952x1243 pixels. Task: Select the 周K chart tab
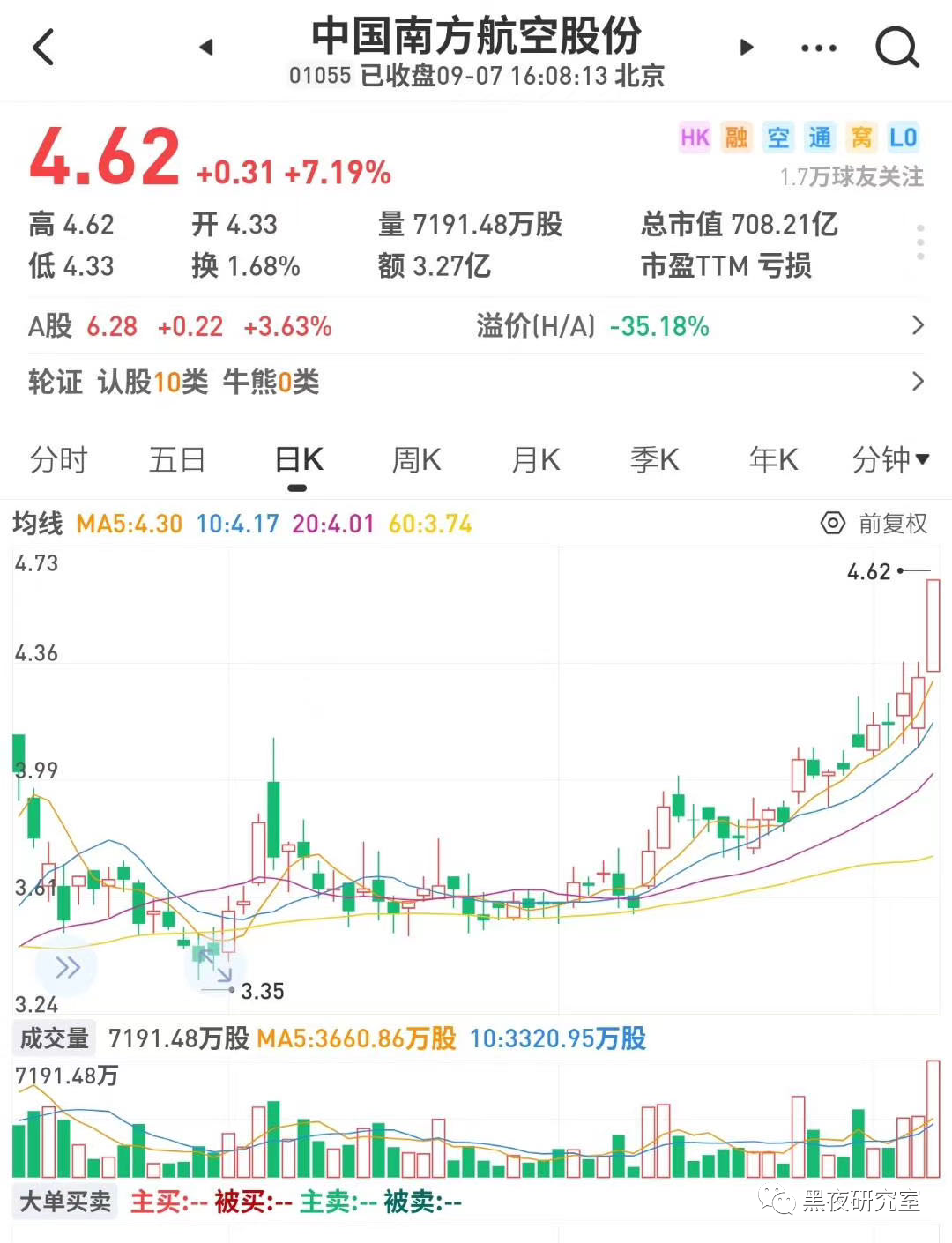point(416,460)
